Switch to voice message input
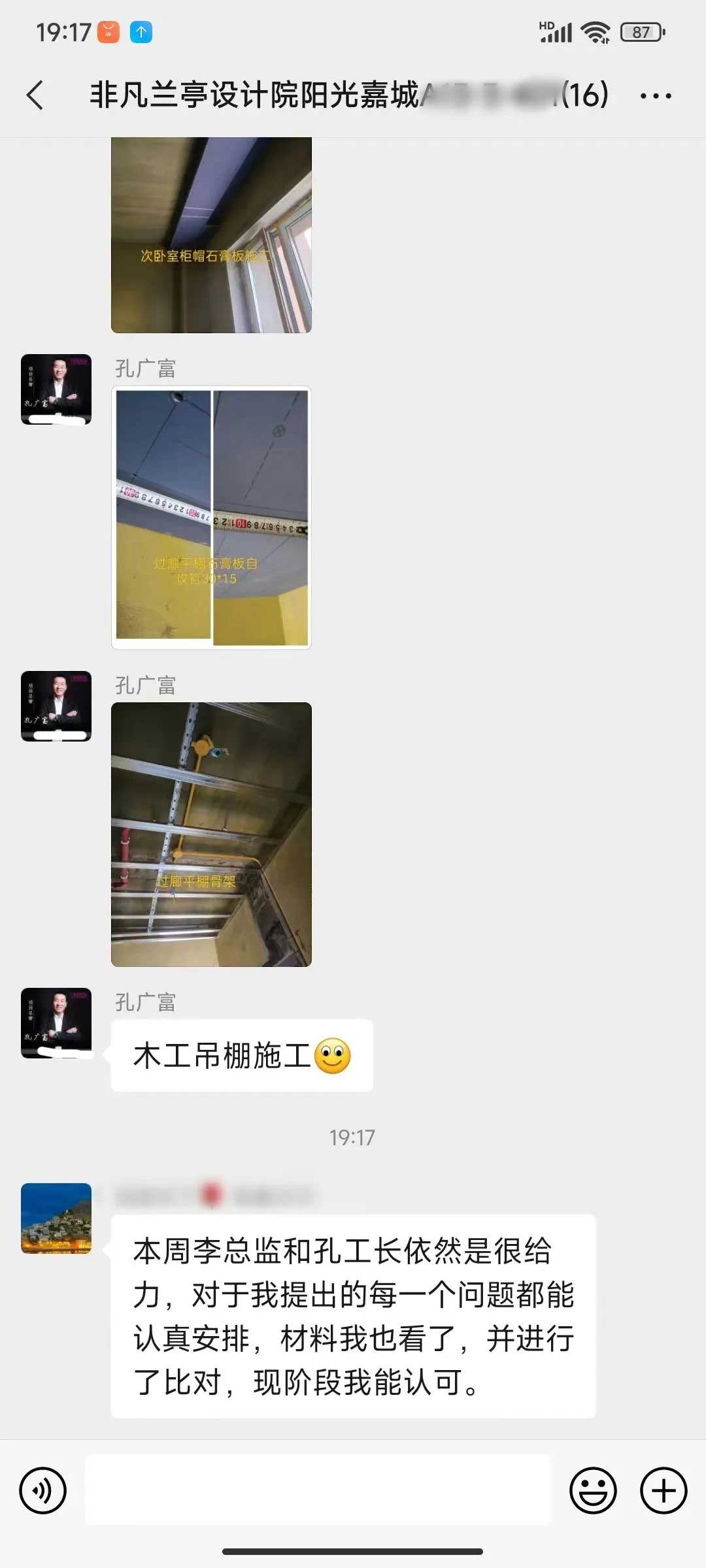This screenshot has width=706, height=1568. (x=43, y=1491)
